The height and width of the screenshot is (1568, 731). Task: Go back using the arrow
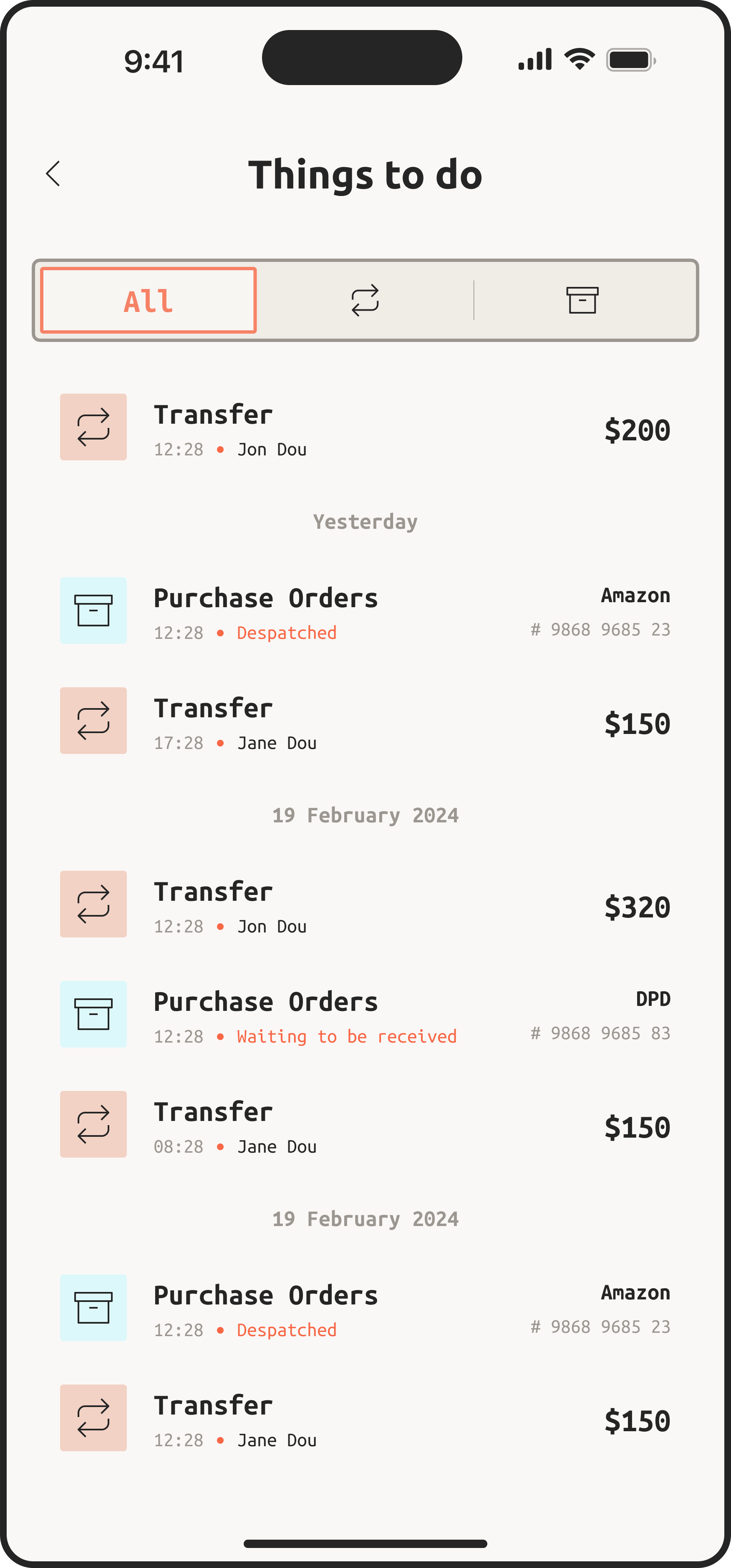pos(53,174)
